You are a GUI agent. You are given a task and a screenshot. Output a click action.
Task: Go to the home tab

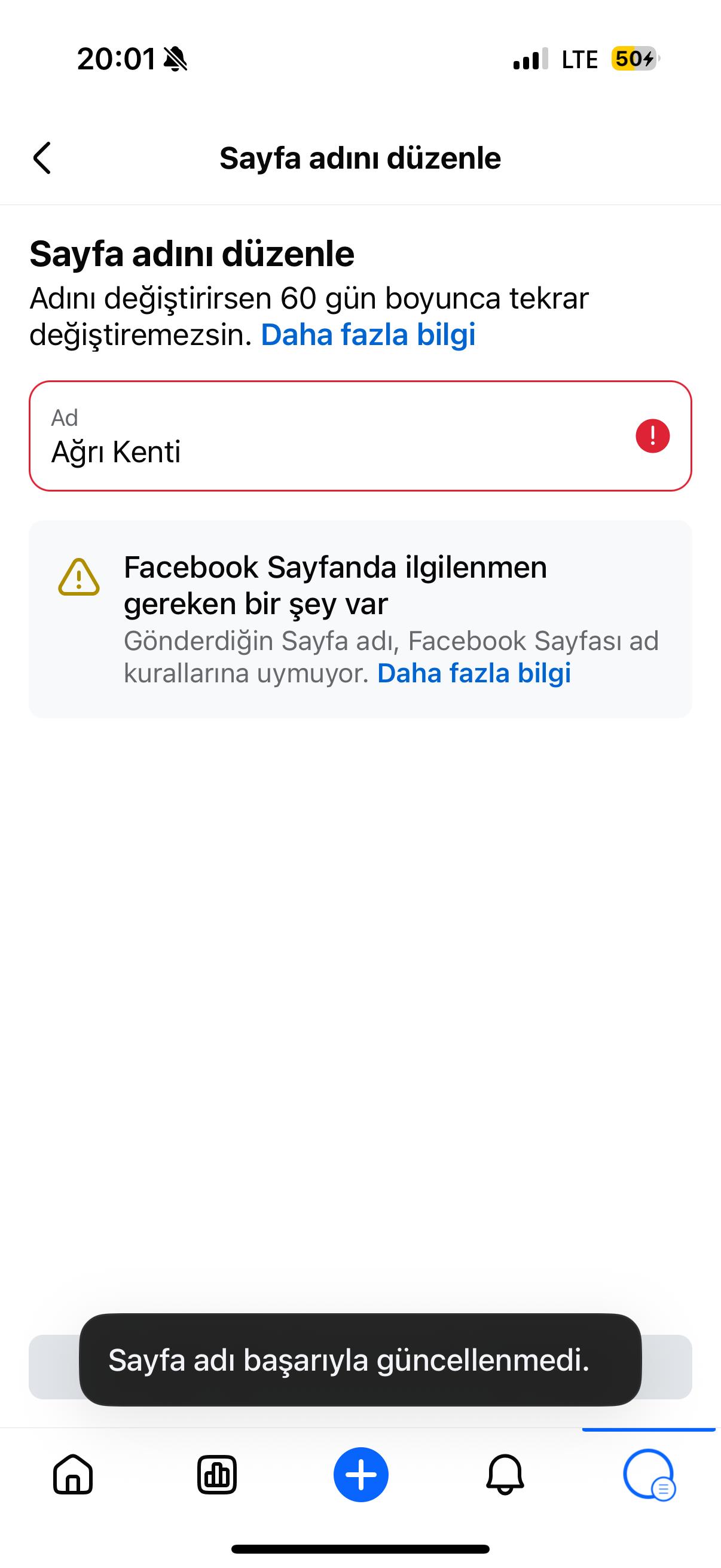(x=73, y=1474)
